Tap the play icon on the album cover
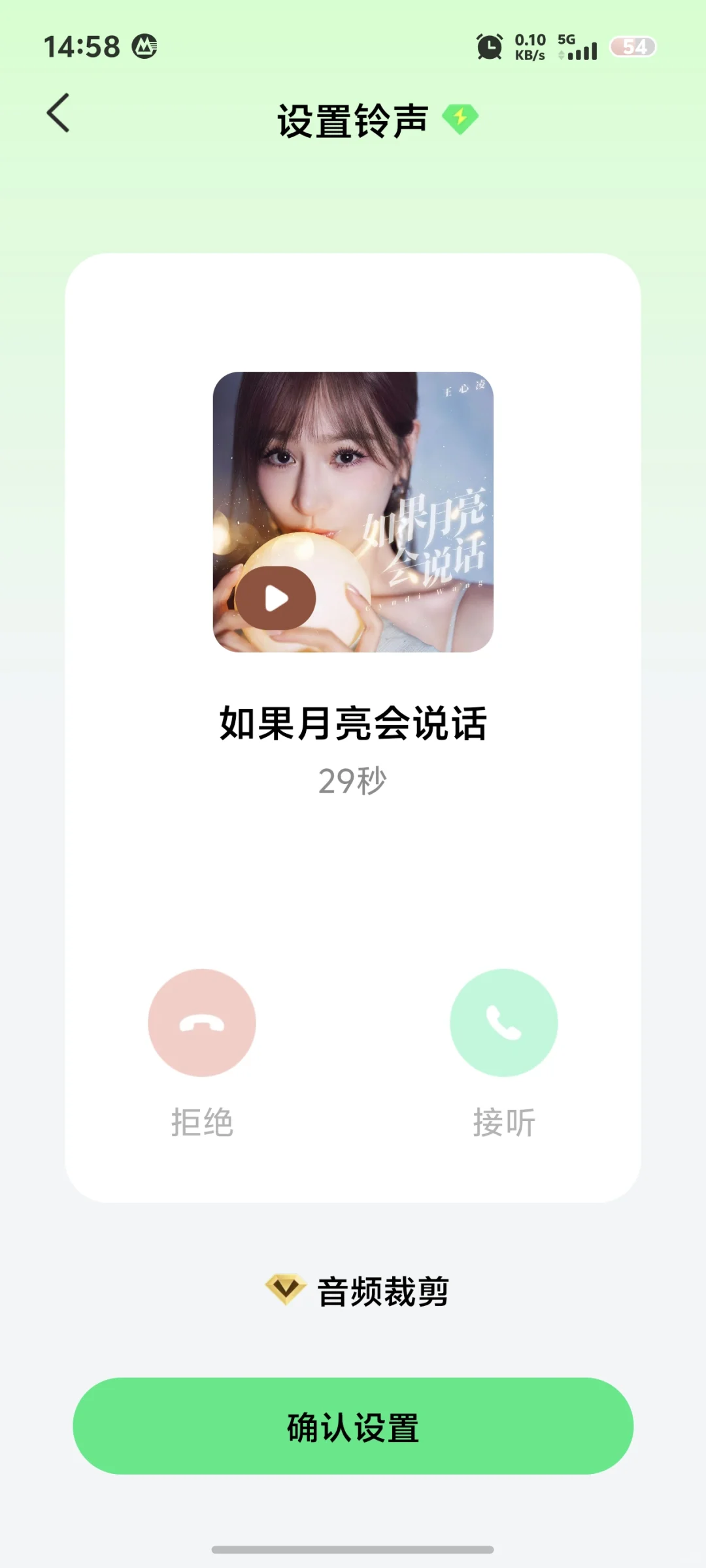The width and height of the screenshot is (706, 1568). (276, 599)
